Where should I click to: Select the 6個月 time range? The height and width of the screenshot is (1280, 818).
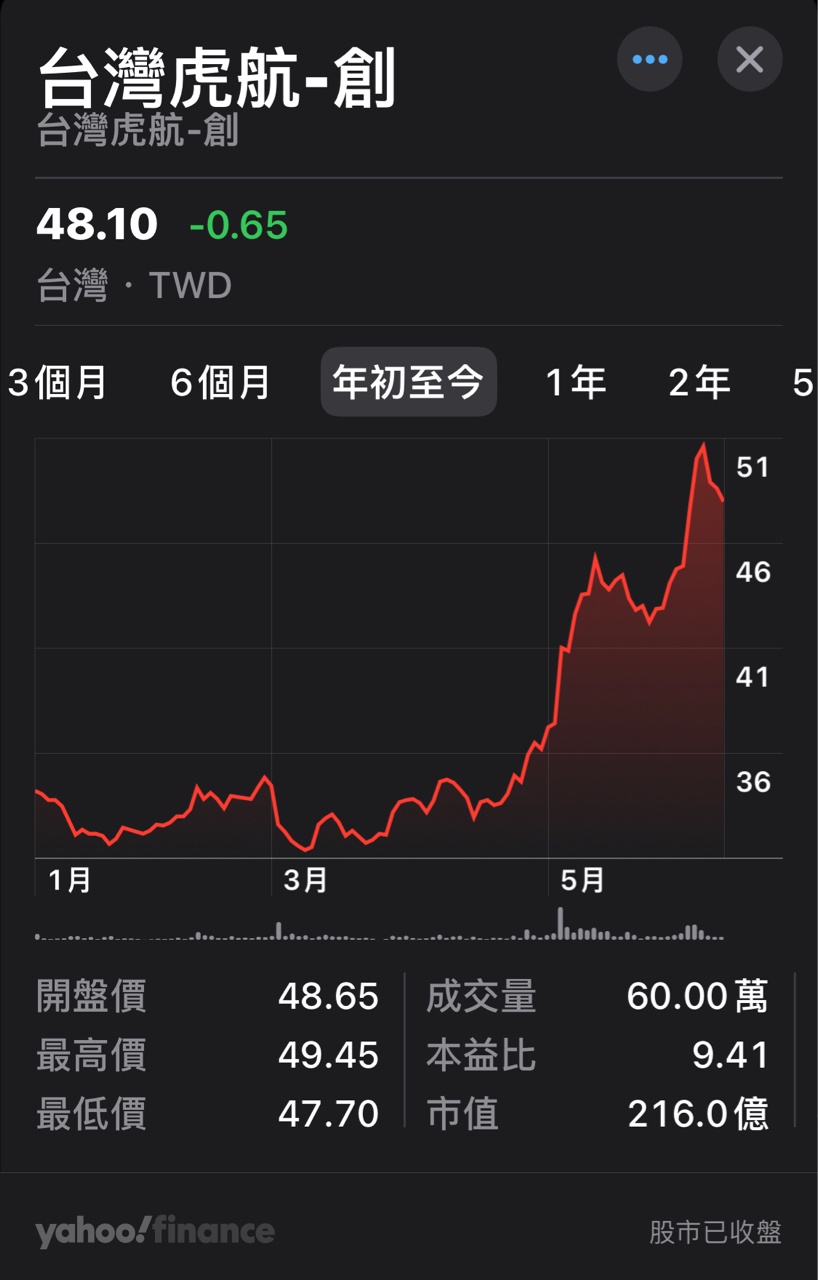pos(221,382)
